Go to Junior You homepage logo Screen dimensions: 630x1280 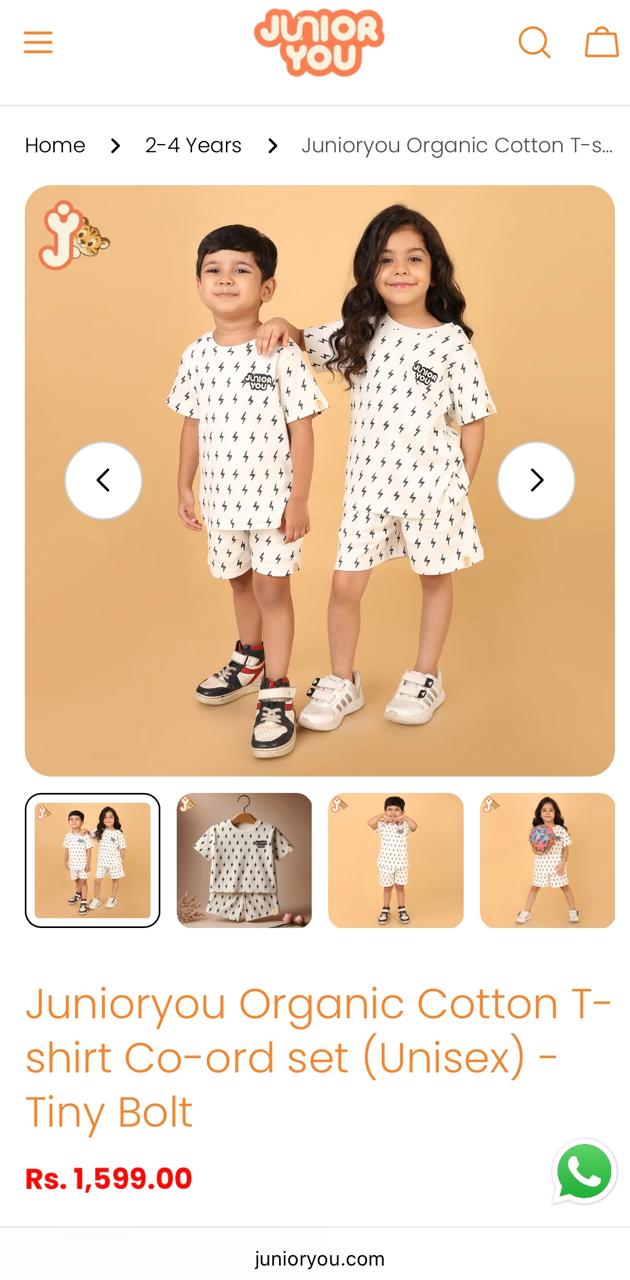point(319,42)
